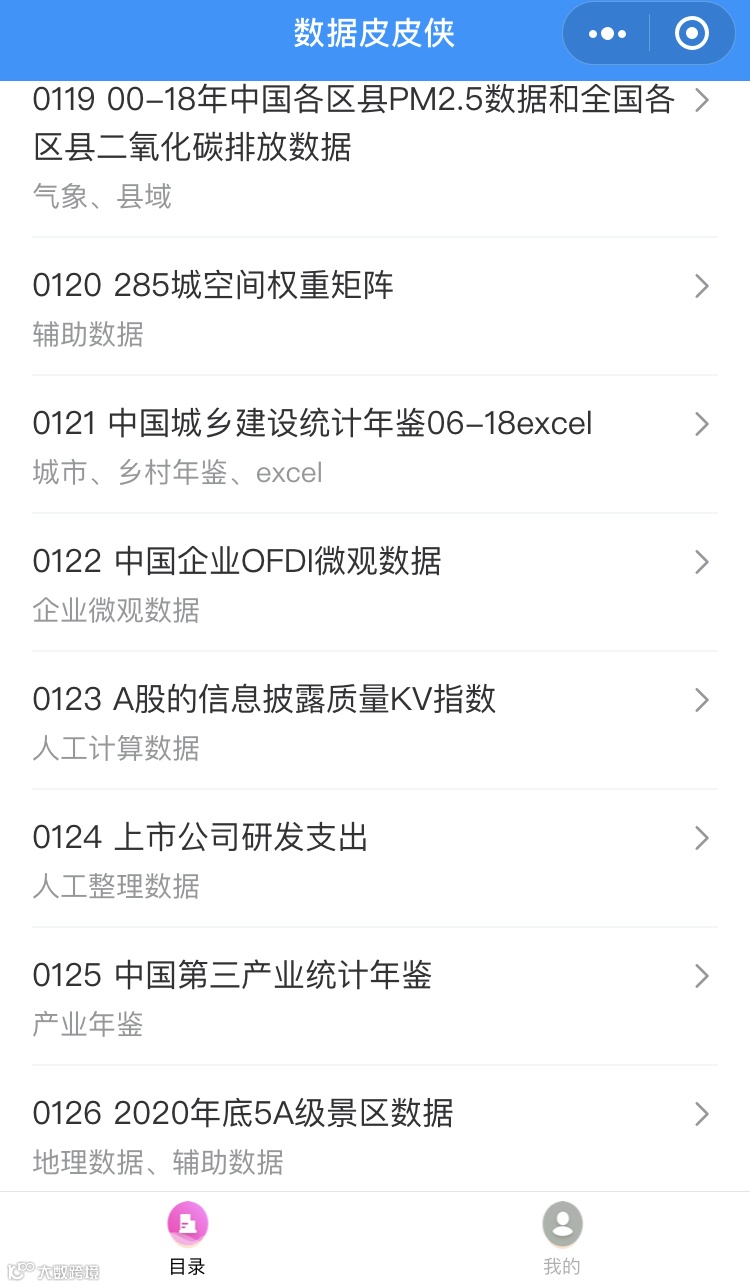Close the mini program via the circle icon
This screenshot has width=750, height=1287.
click(x=691, y=34)
